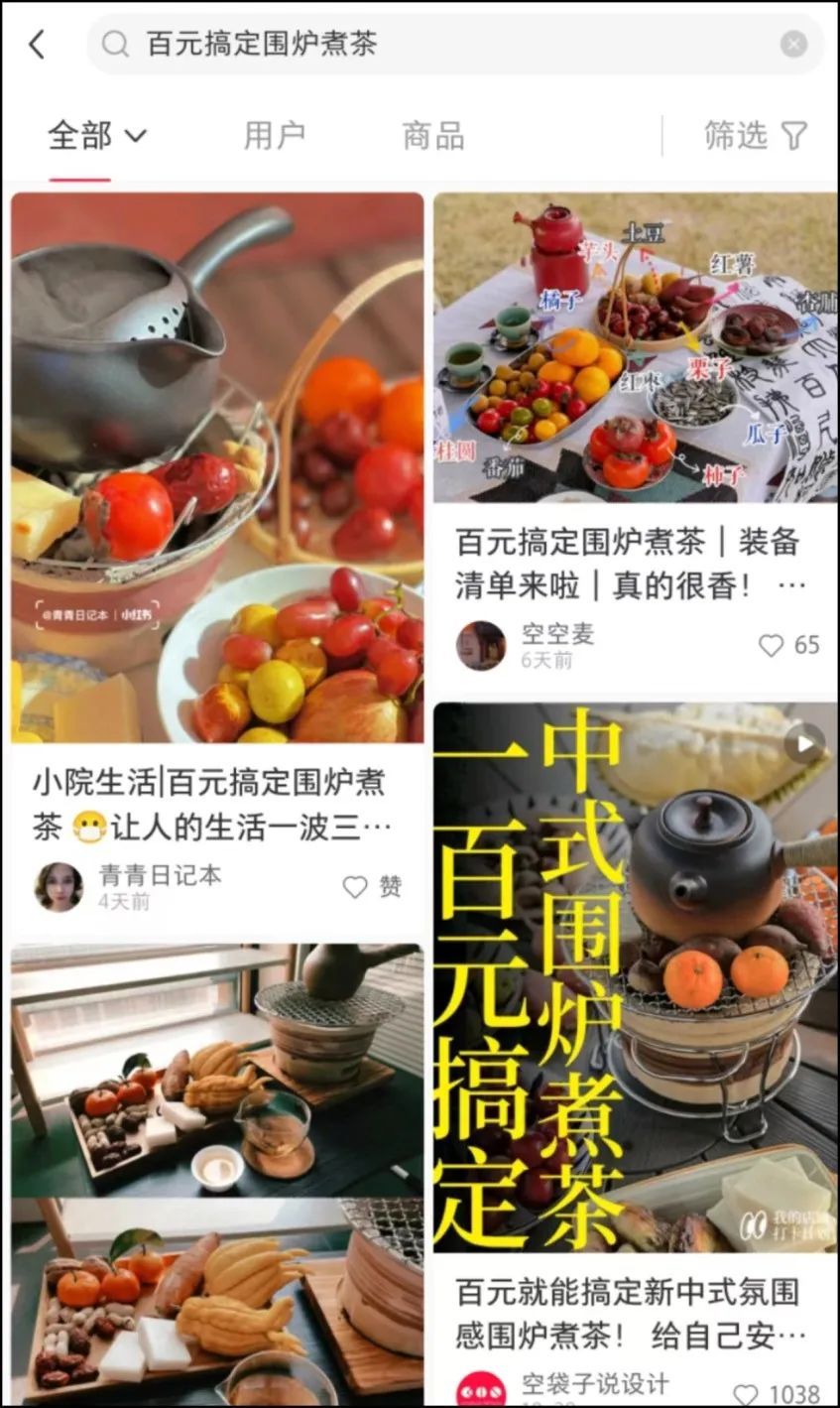
Task: View 青青日记本's profile
Action: click(x=60, y=886)
